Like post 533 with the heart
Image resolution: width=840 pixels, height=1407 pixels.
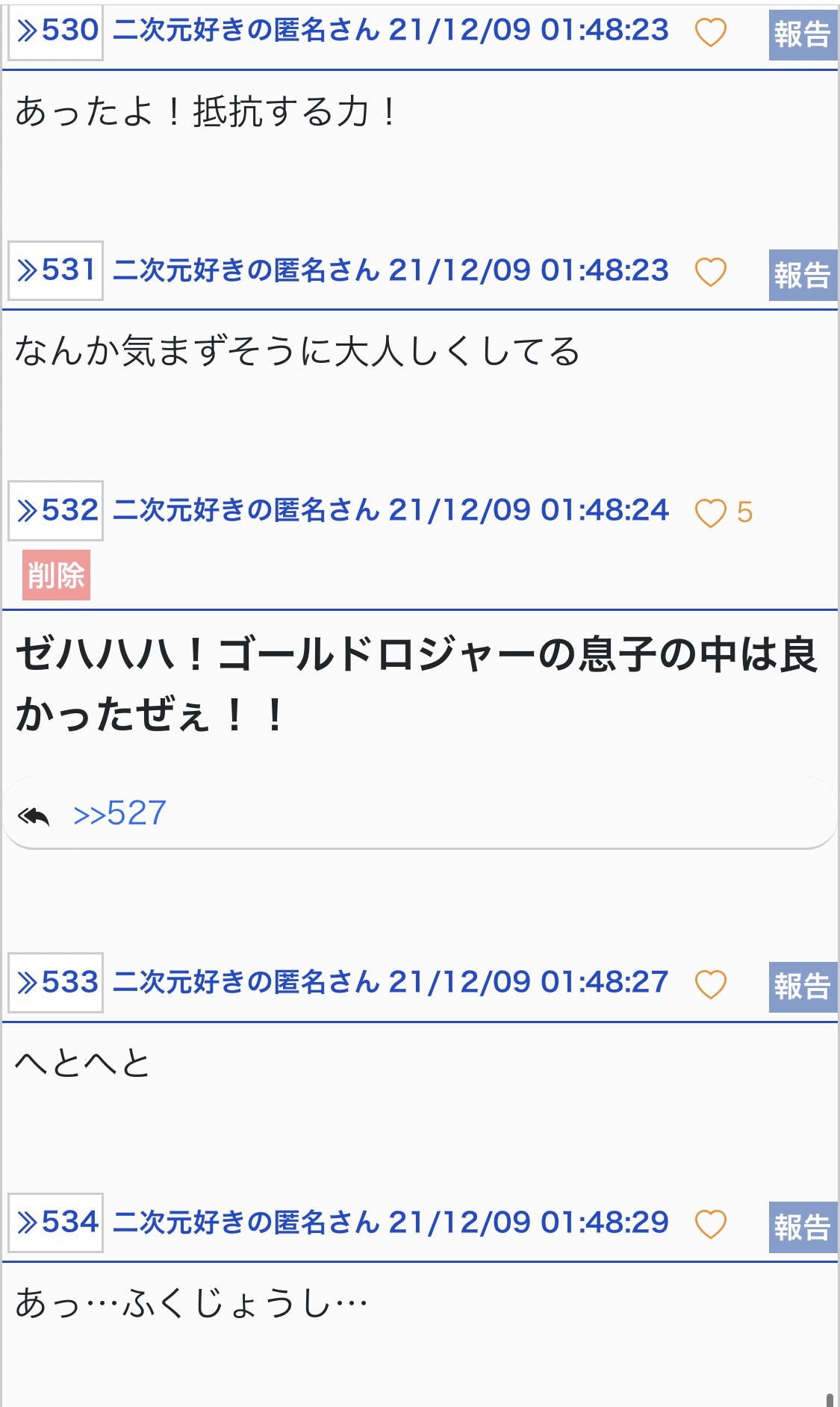coord(710,984)
